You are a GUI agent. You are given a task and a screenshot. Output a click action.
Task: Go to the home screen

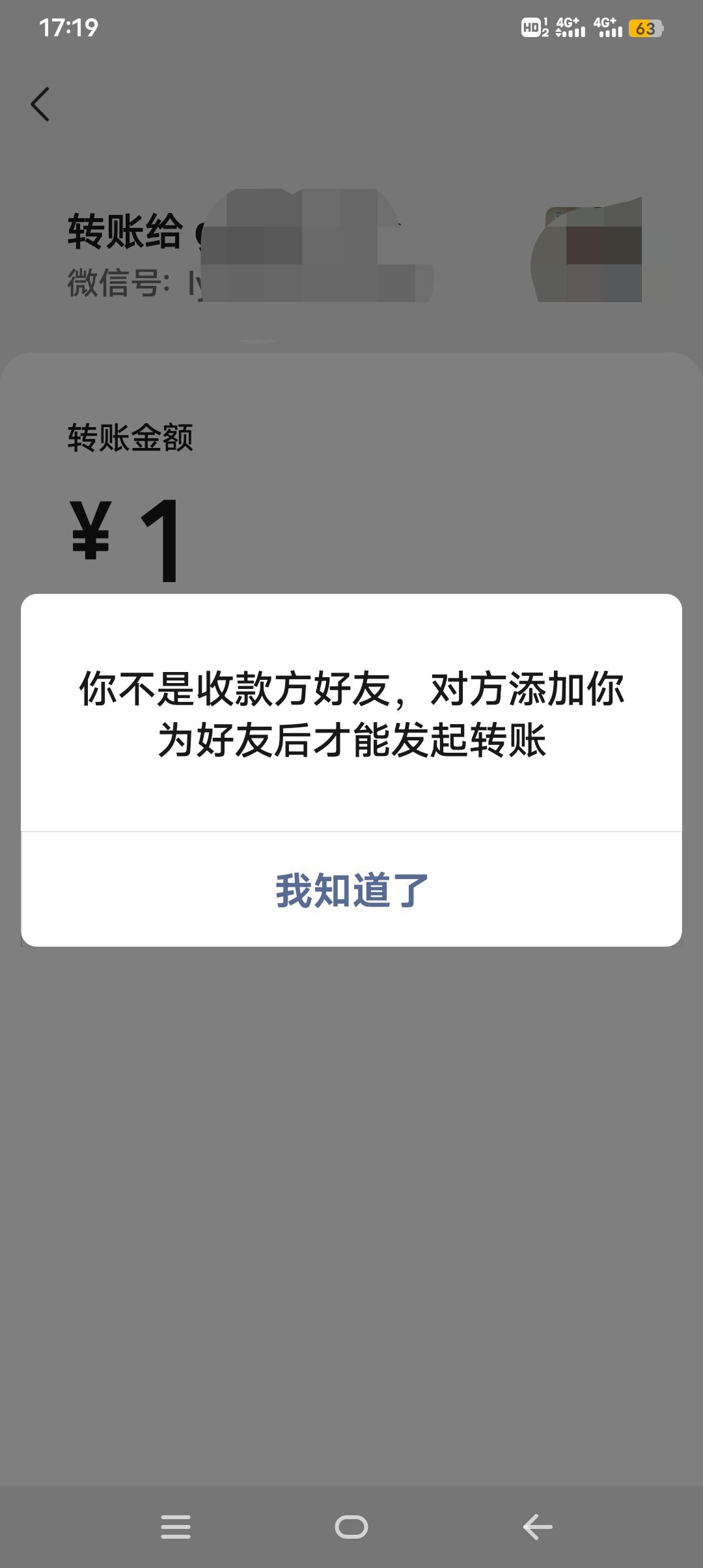tap(351, 1527)
